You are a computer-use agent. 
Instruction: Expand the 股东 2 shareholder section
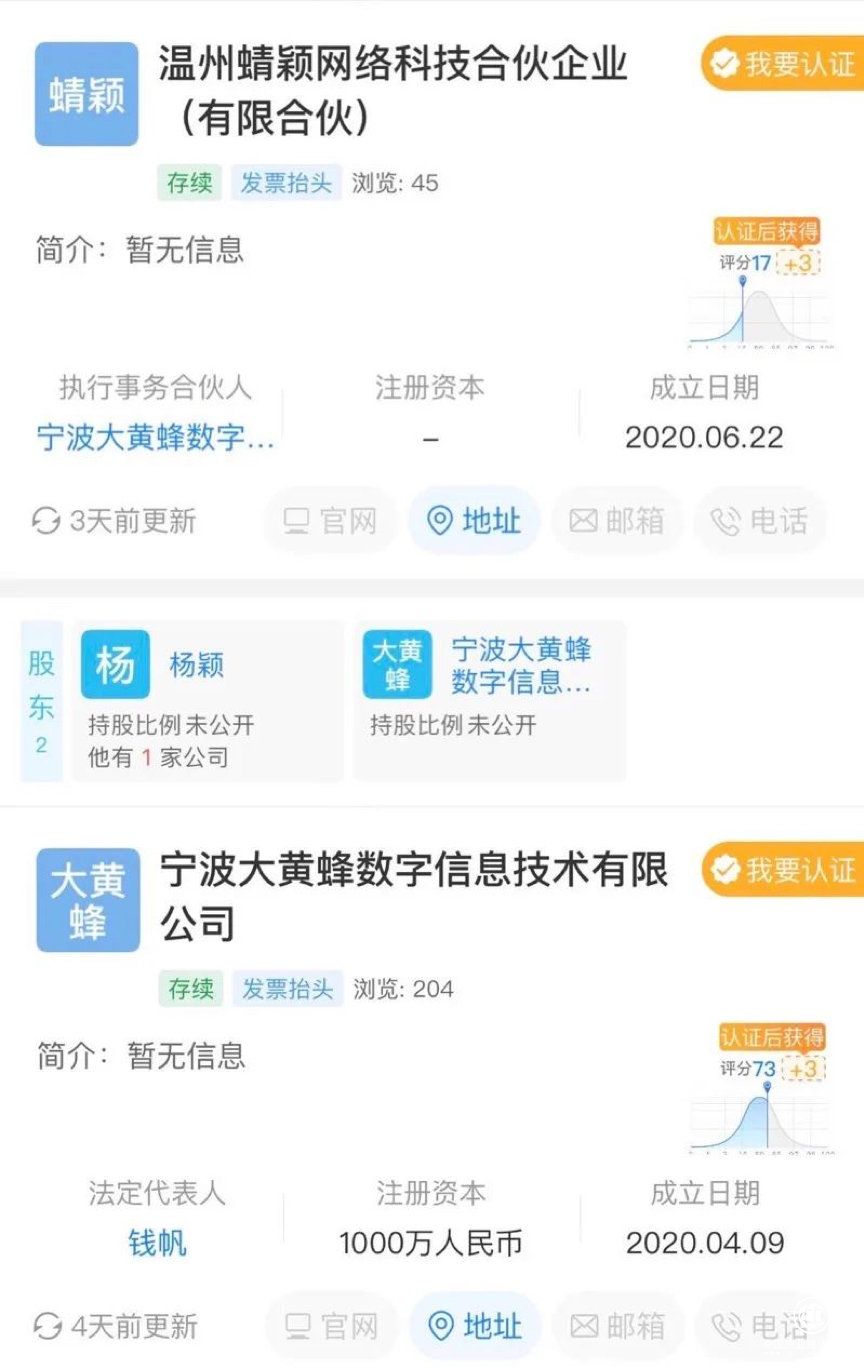coord(38,701)
